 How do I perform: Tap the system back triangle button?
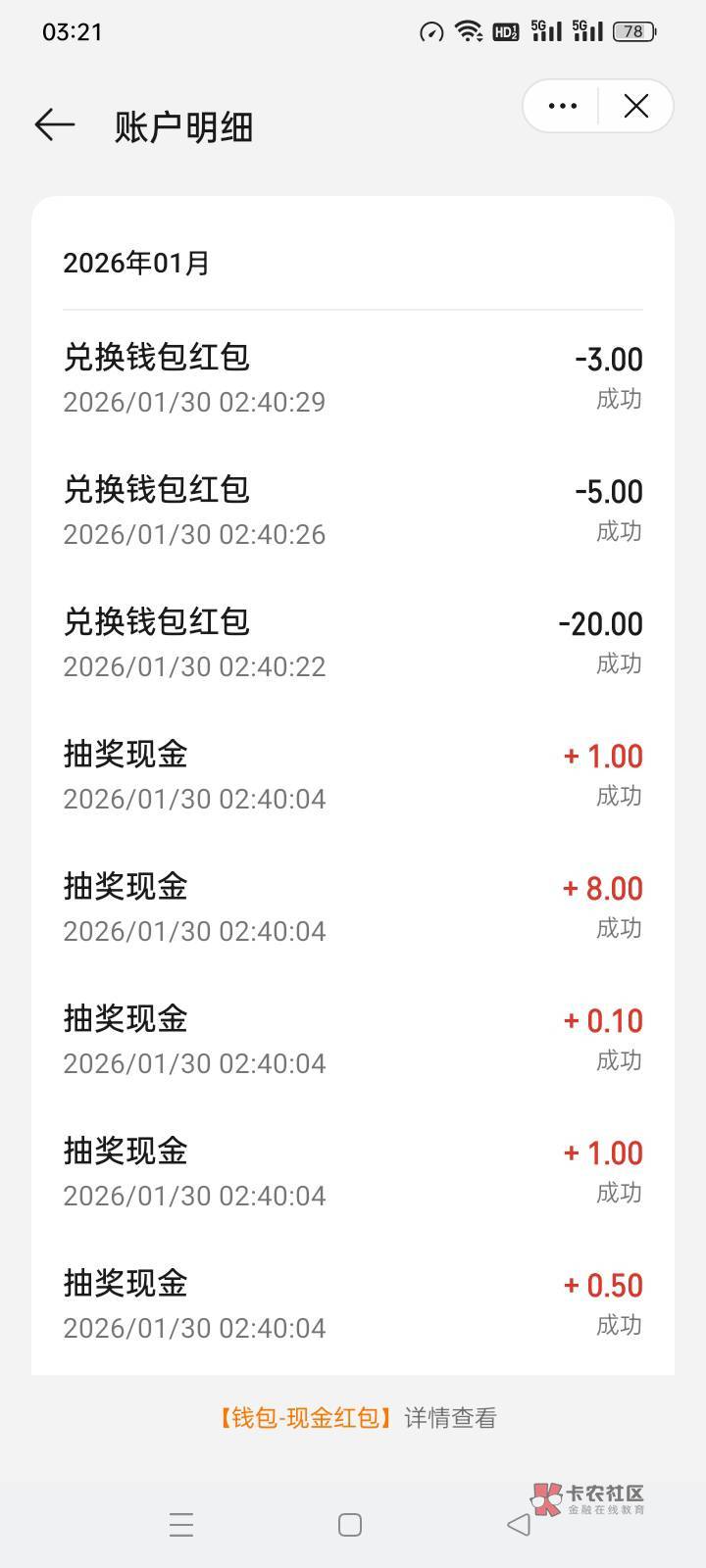click(519, 1525)
